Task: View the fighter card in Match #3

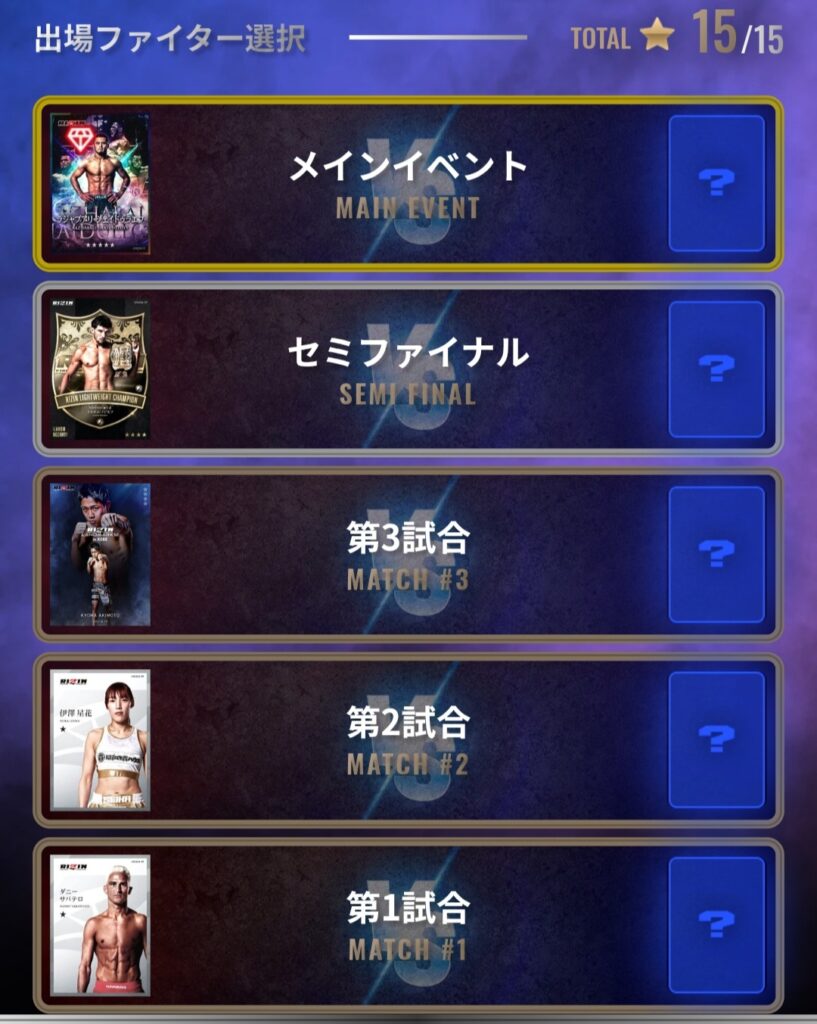Action: tap(100, 555)
